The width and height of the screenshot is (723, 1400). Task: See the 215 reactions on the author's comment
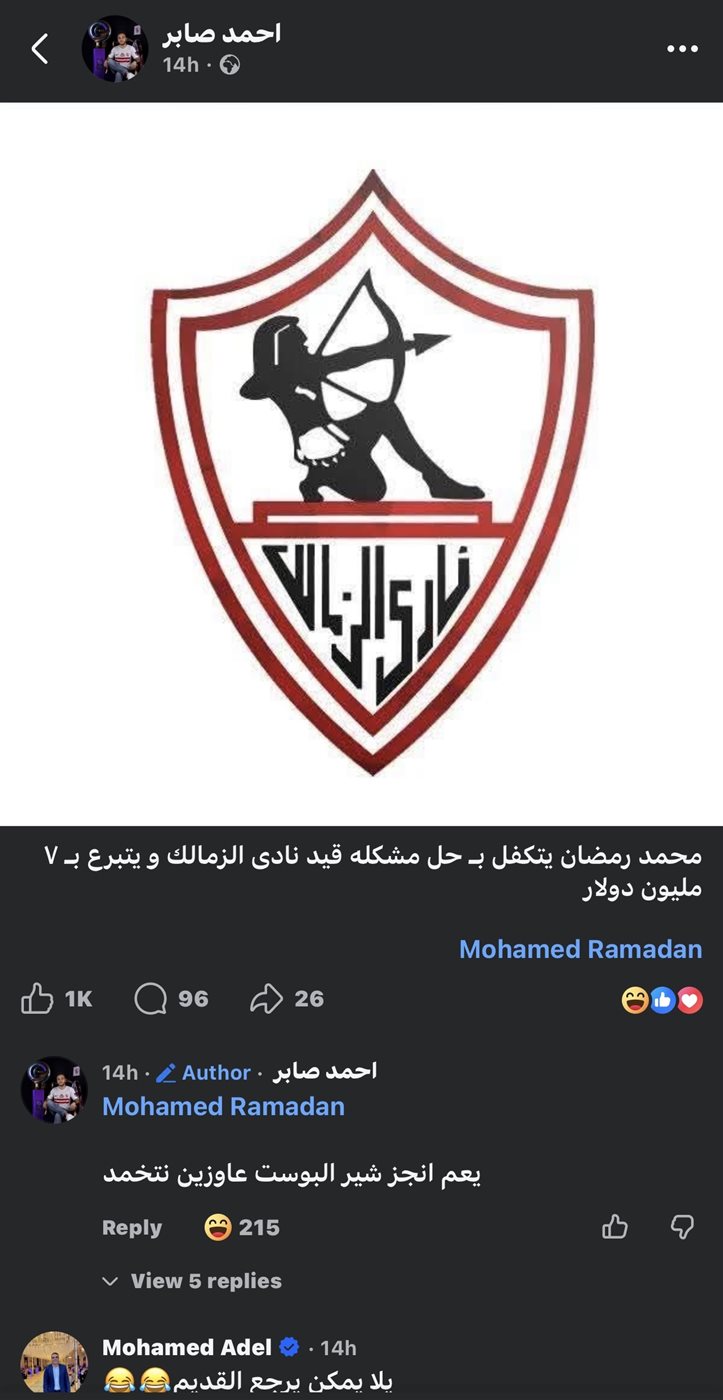coord(242,1227)
